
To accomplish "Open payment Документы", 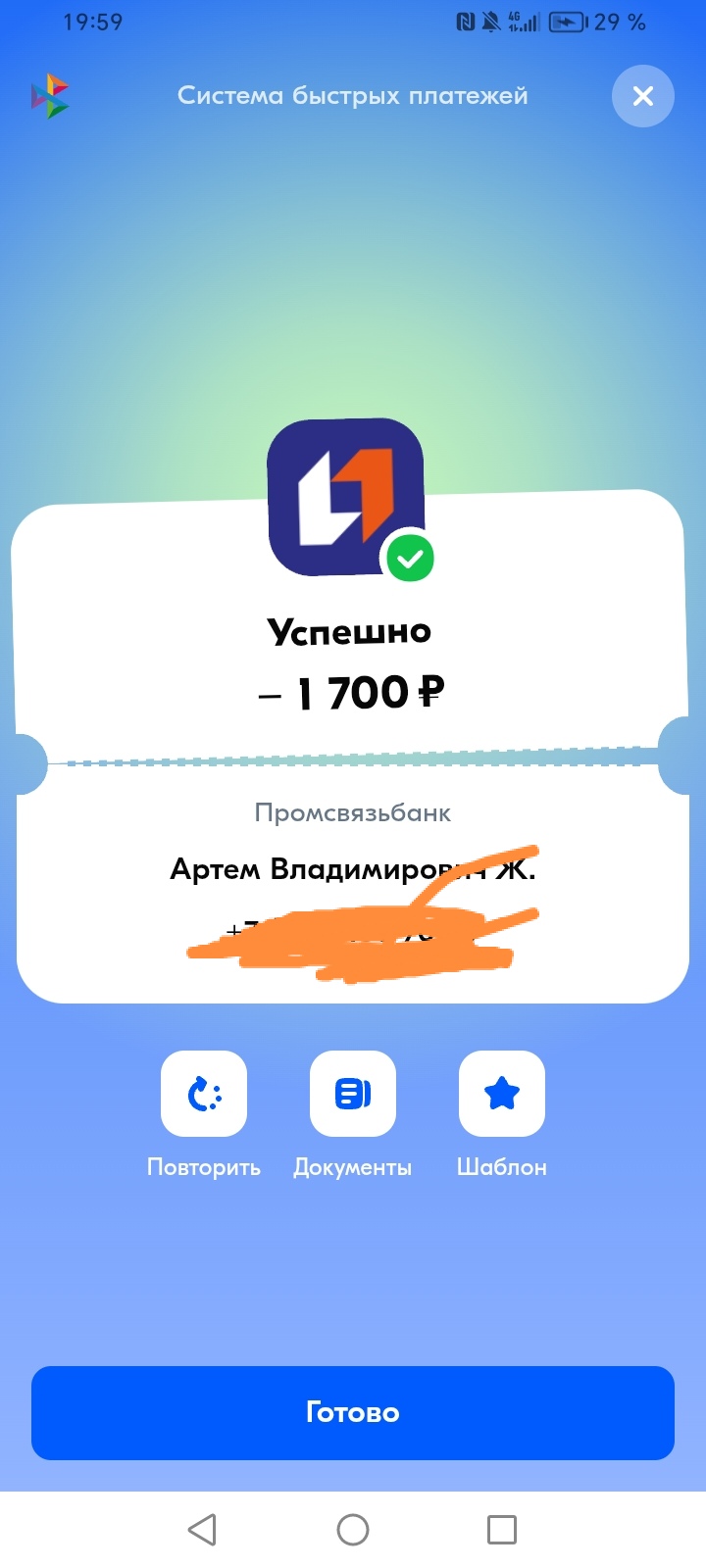I will coord(353,1094).
